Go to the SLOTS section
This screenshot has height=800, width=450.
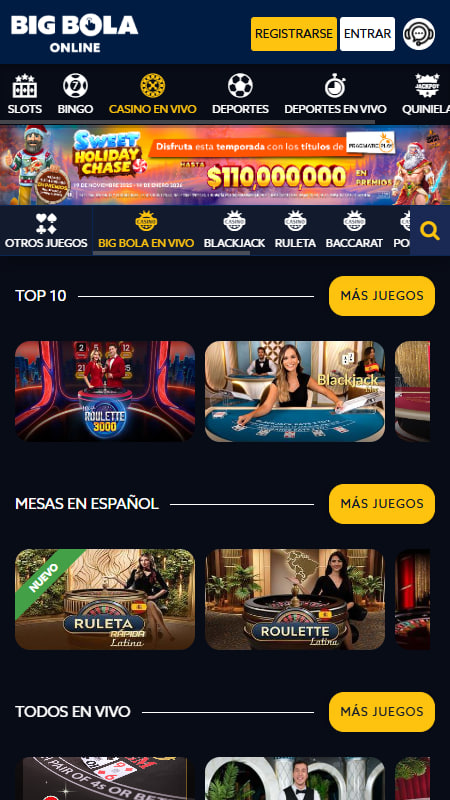(24, 94)
